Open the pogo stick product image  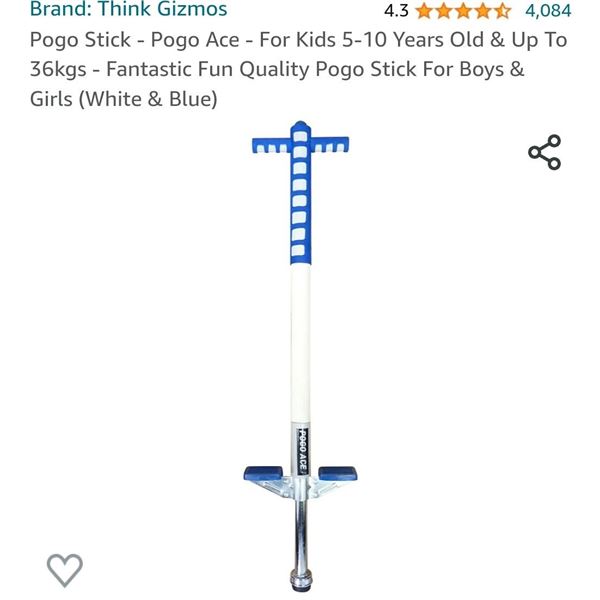tap(299, 360)
